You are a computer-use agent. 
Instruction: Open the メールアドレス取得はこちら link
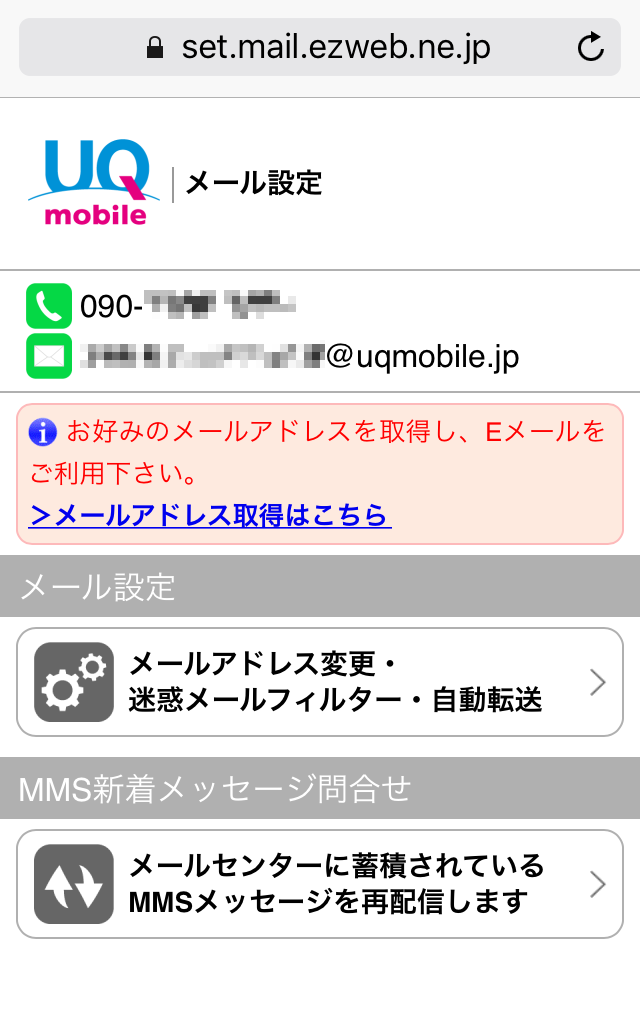(x=210, y=515)
